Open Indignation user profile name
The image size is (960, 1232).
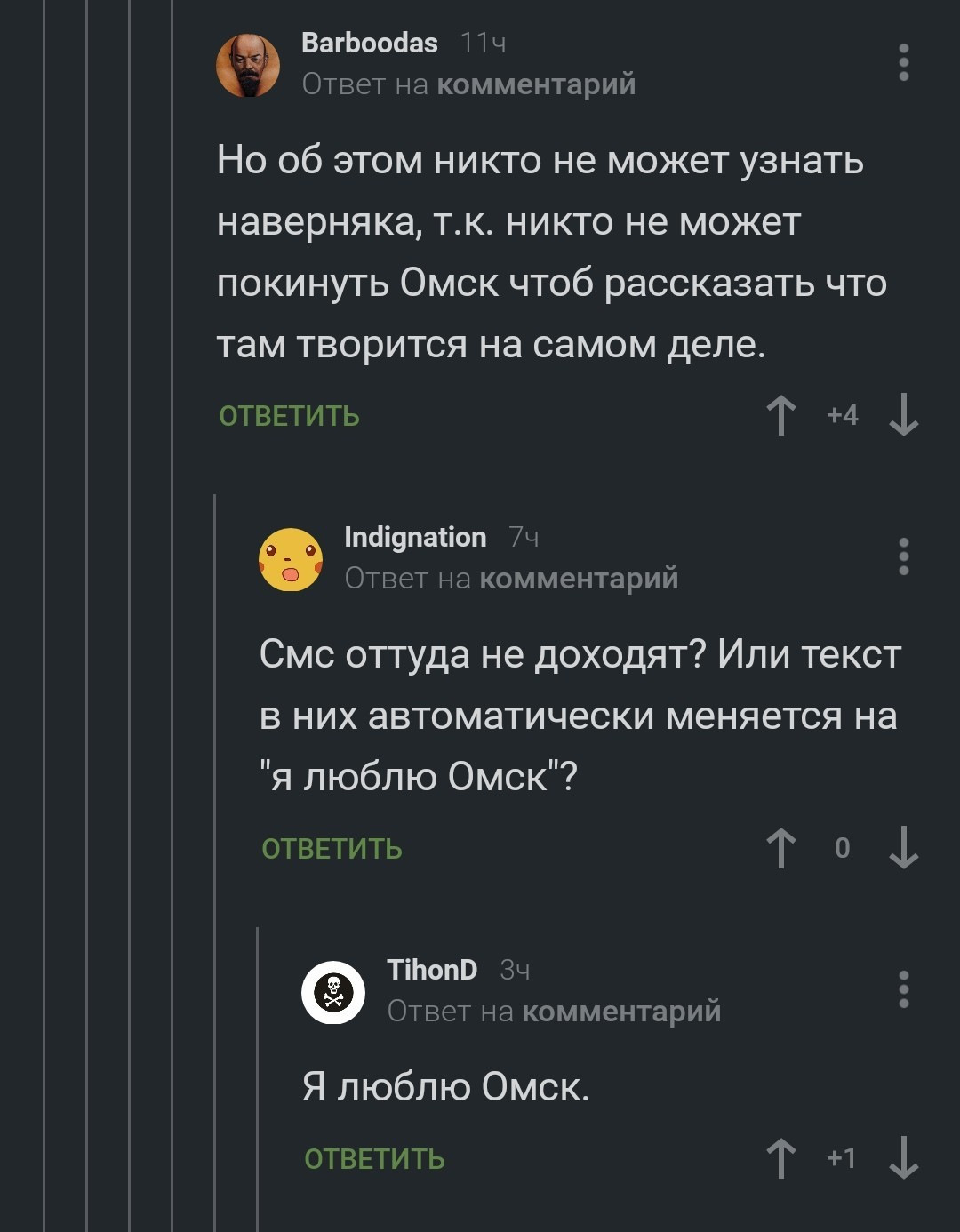point(414,537)
